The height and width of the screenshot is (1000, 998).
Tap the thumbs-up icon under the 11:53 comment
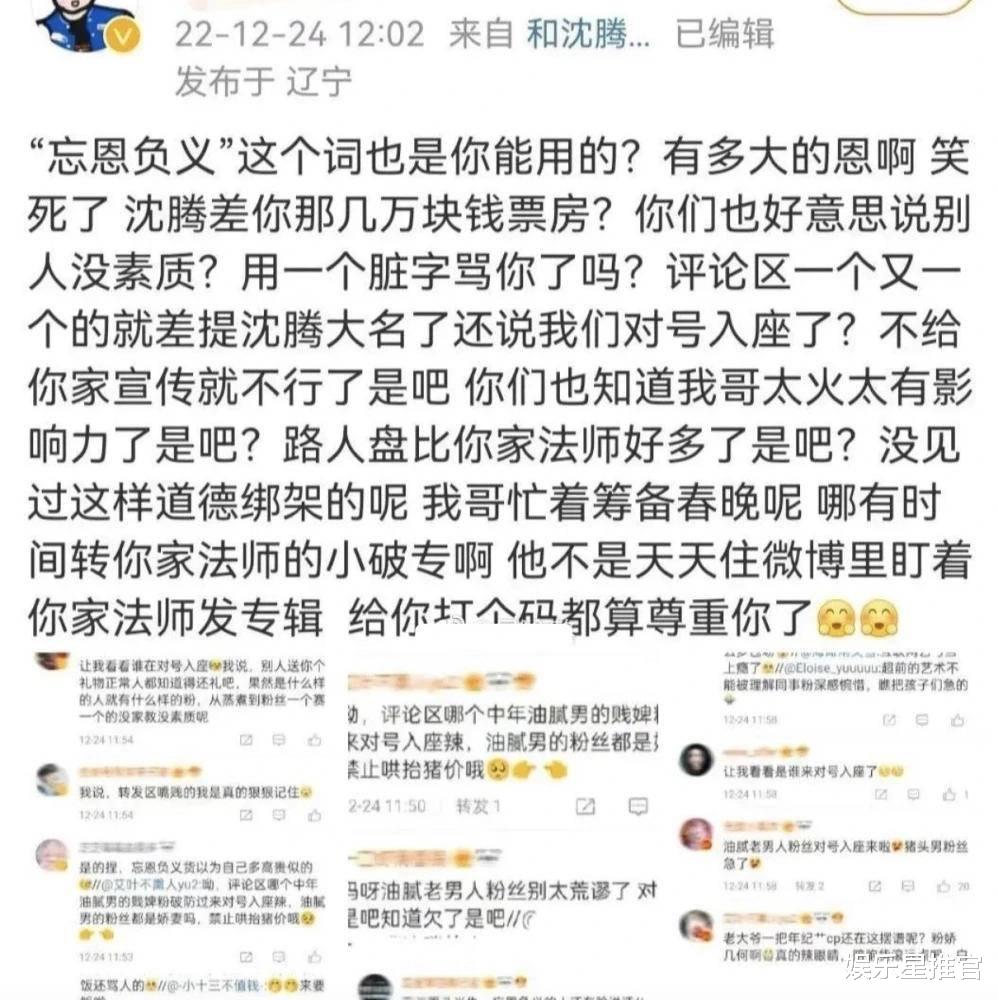[x=314, y=957]
